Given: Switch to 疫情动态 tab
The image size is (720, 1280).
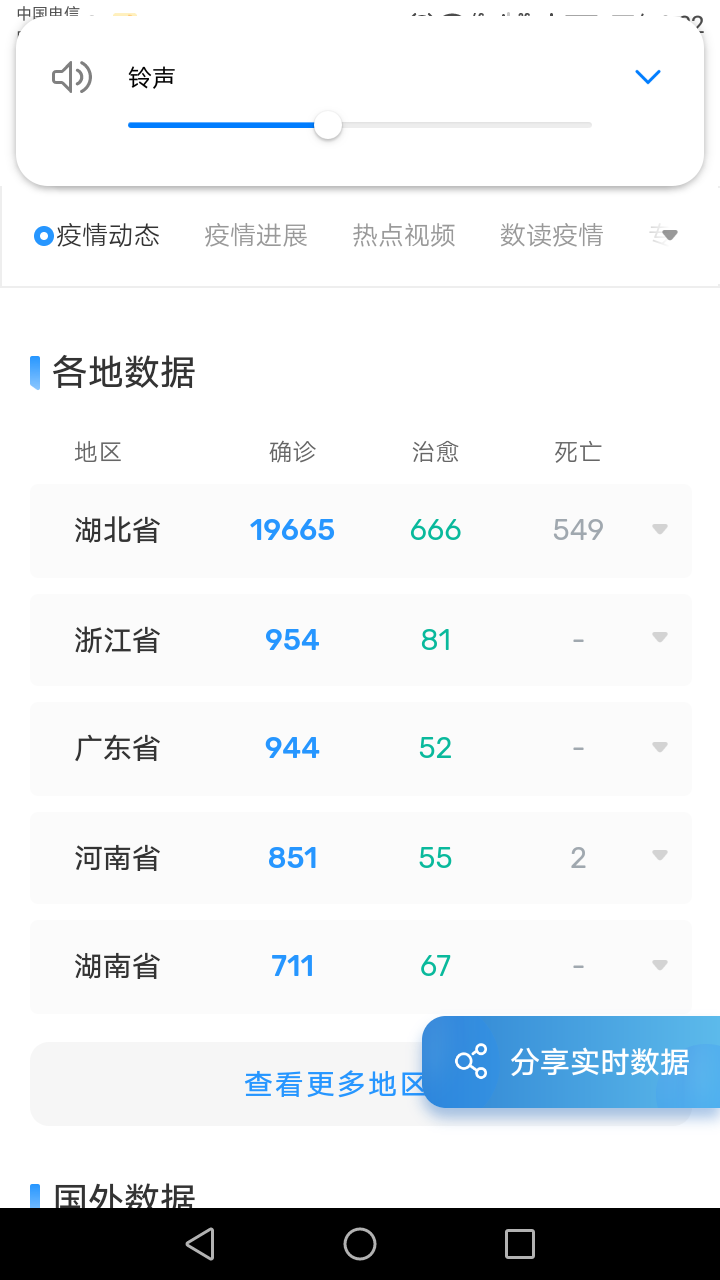Looking at the screenshot, I should tap(98, 236).
